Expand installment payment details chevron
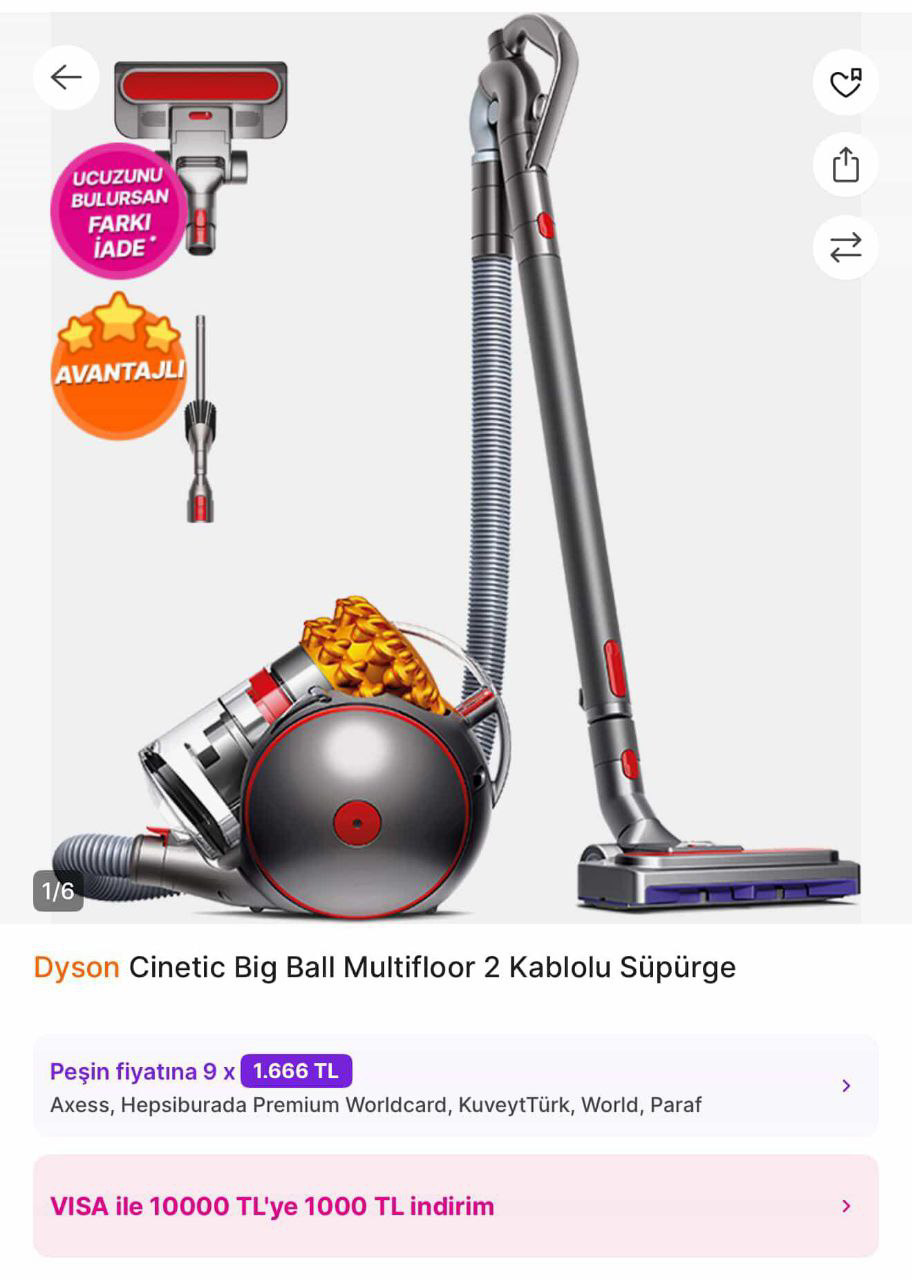The image size is (912, 1280). [846, 1086]
